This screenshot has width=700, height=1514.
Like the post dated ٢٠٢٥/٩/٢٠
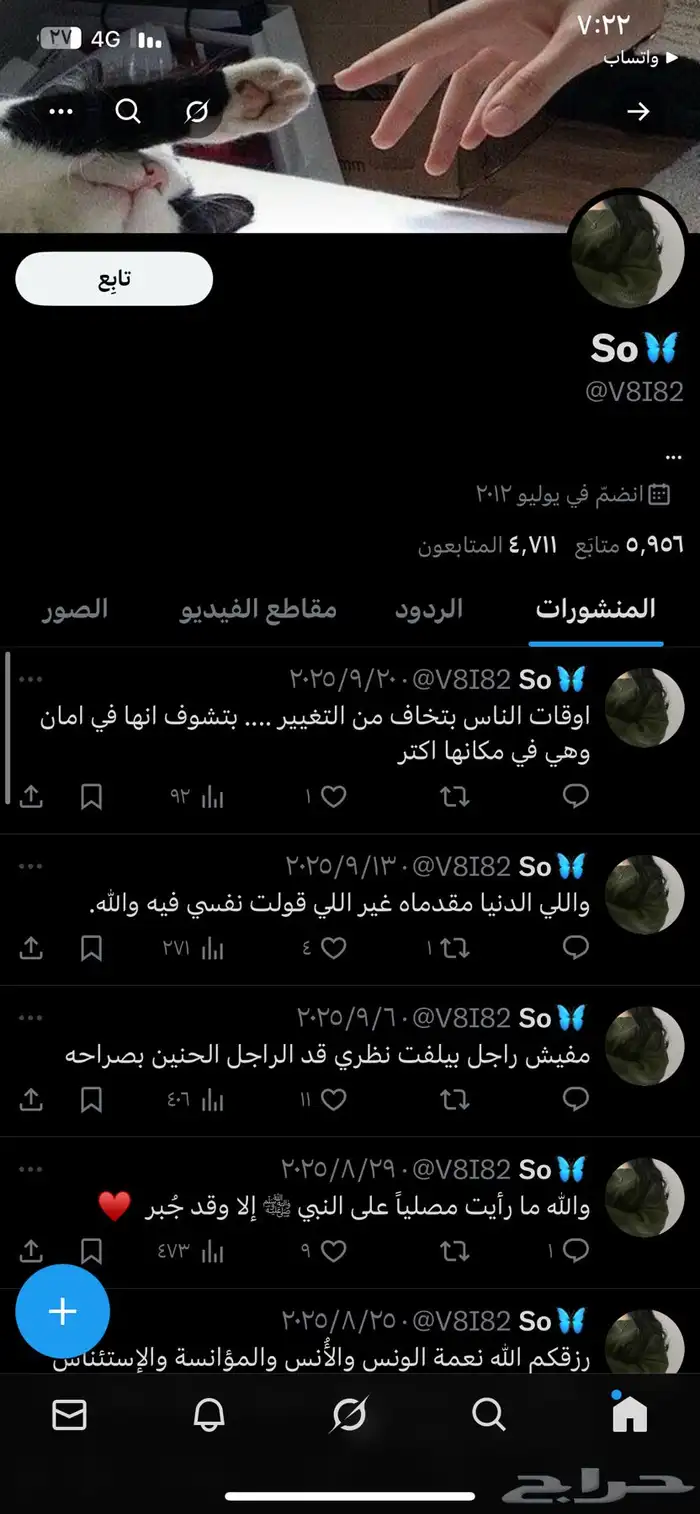pos(333,797)
